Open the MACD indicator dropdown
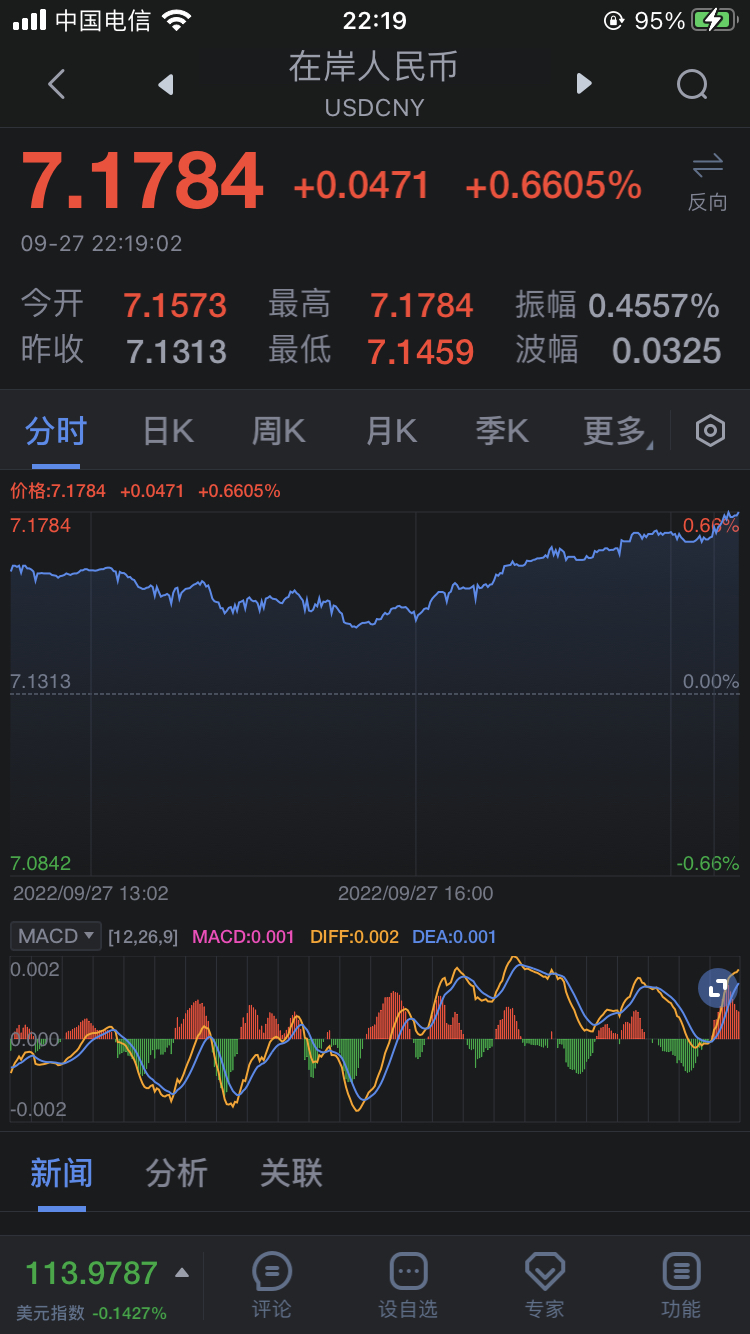 point(56,936)
